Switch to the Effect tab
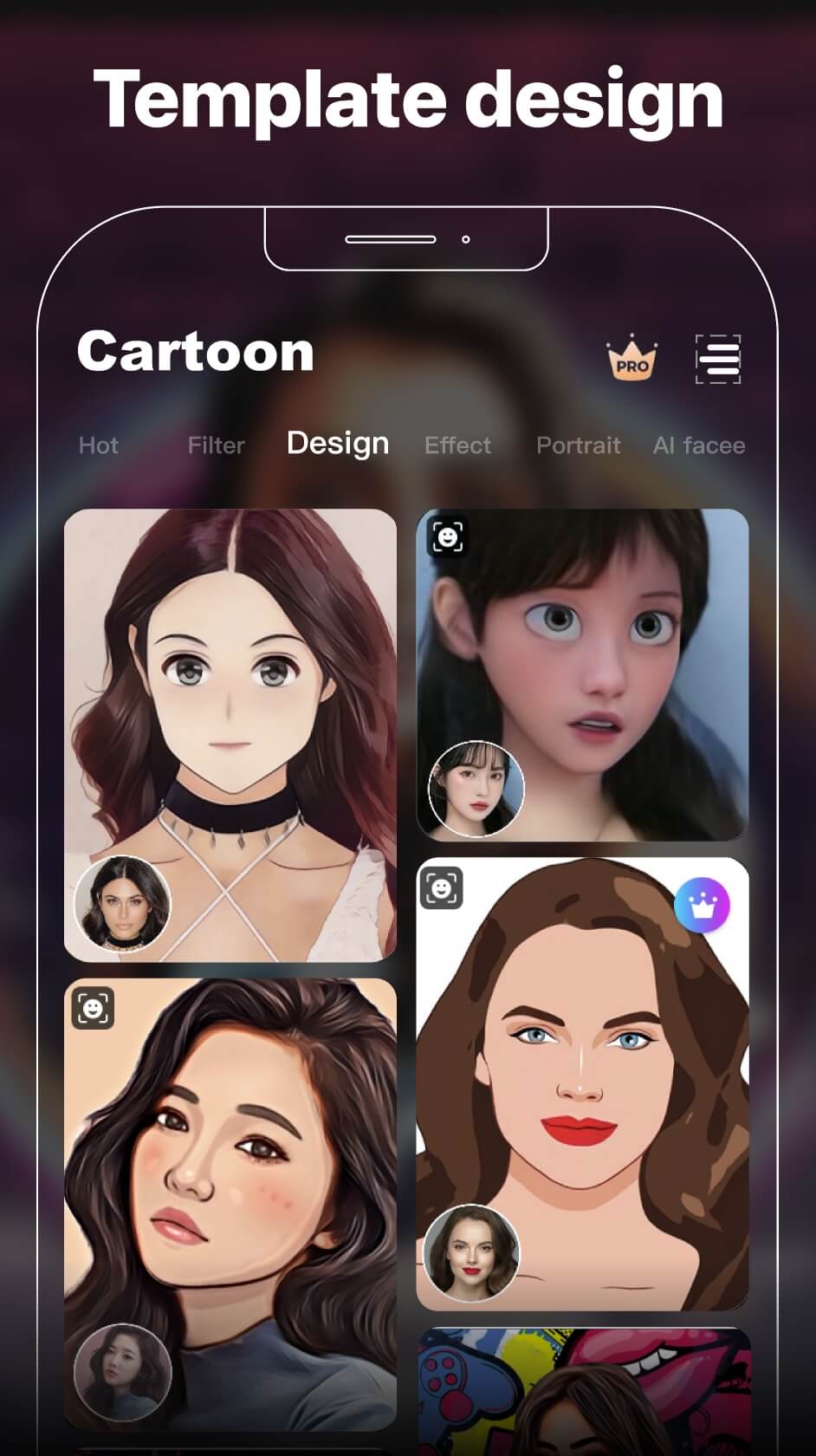816x1456 pixels. pos(457,445)
